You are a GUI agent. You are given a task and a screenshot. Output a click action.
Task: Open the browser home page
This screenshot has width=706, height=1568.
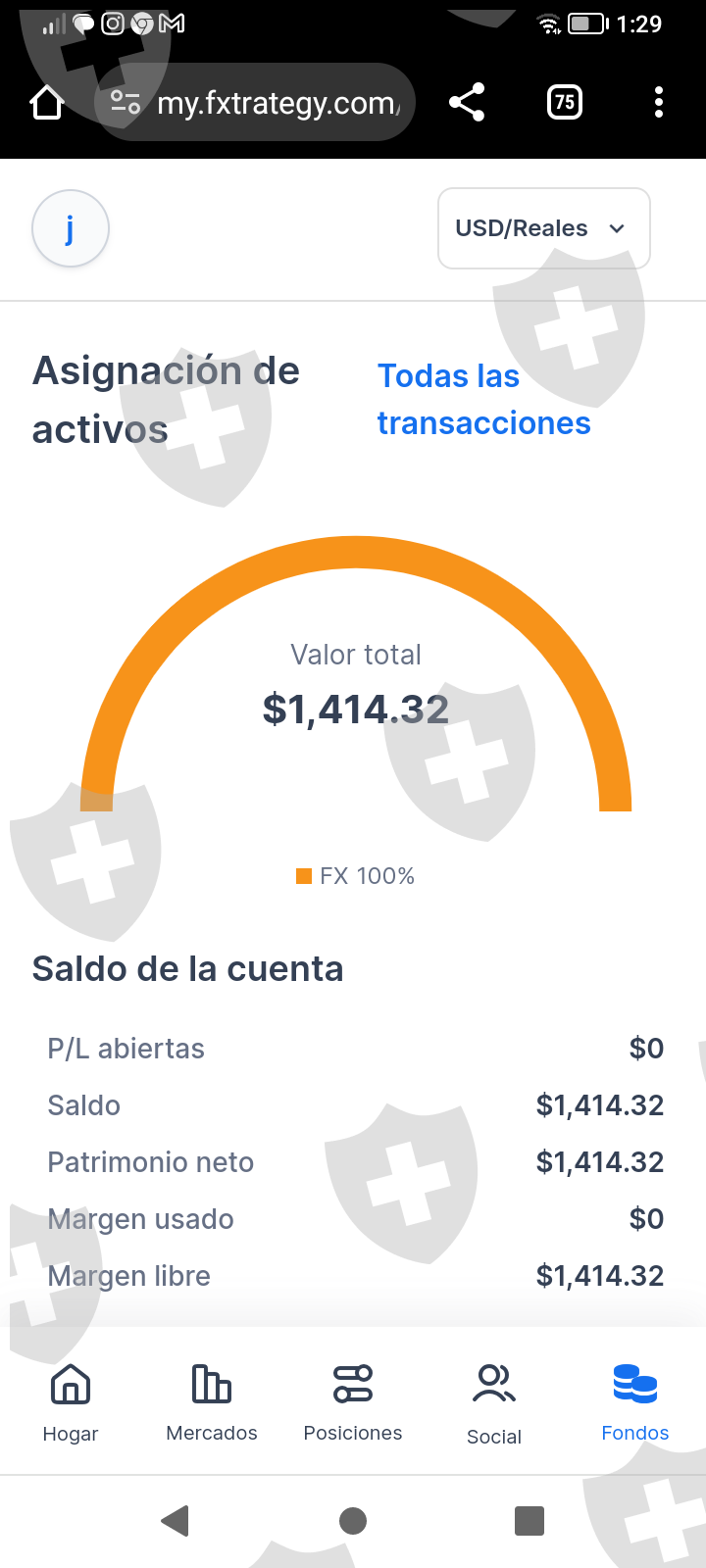click(x=47, y=102)
